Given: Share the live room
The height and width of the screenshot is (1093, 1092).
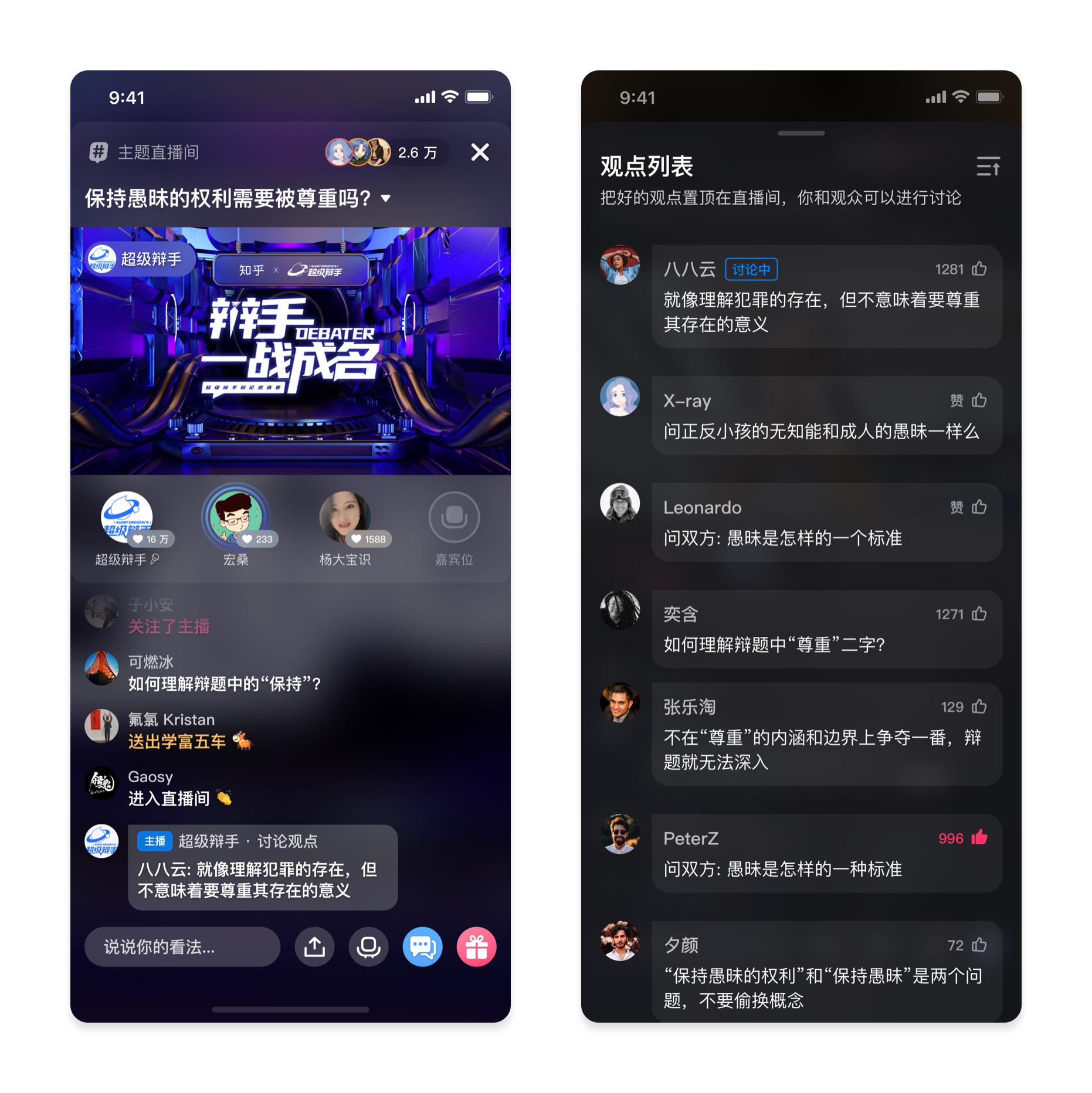Looking at the screenshot, I should pos(314,946).
